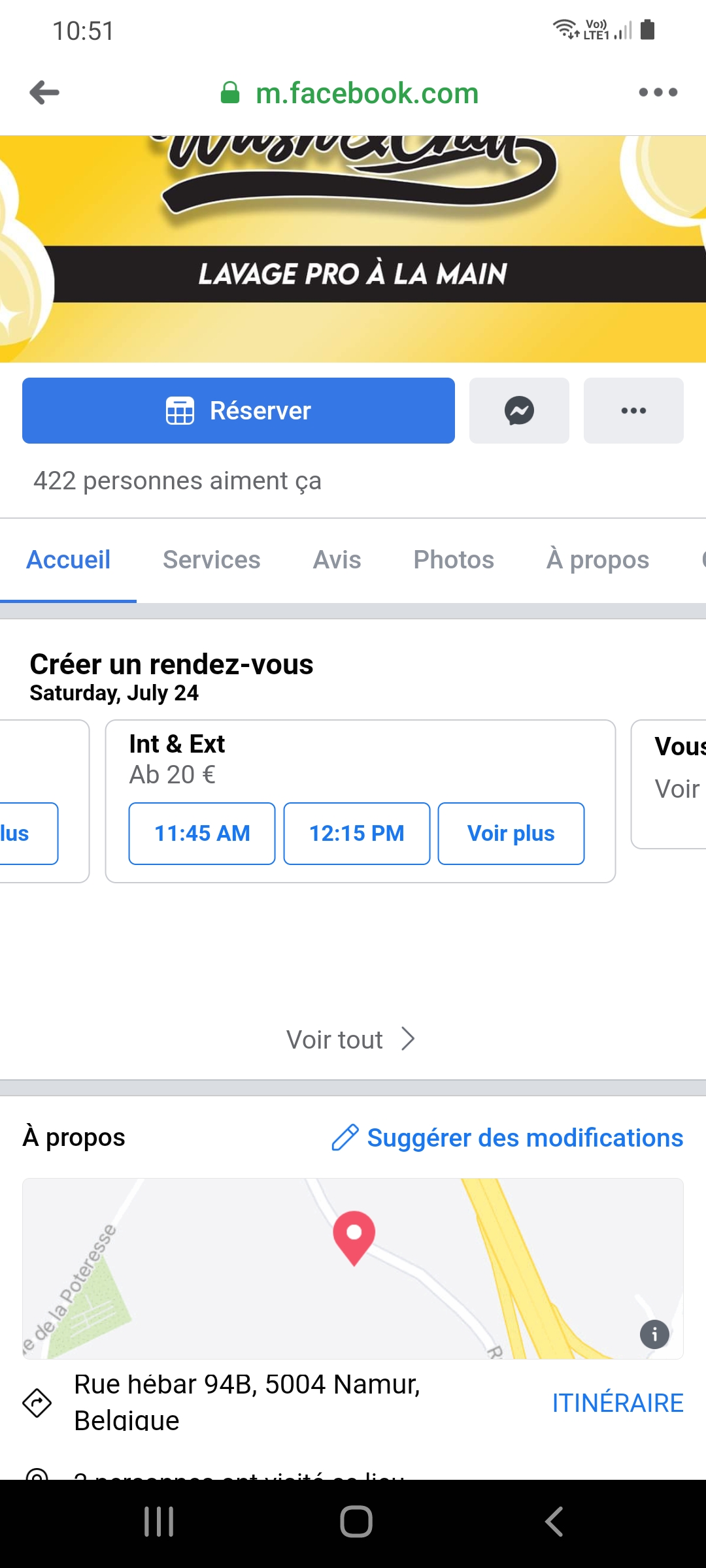This screenshot has width=706, height=1568.
Task: Switch to the Services tab
Action: click(211, 560)
